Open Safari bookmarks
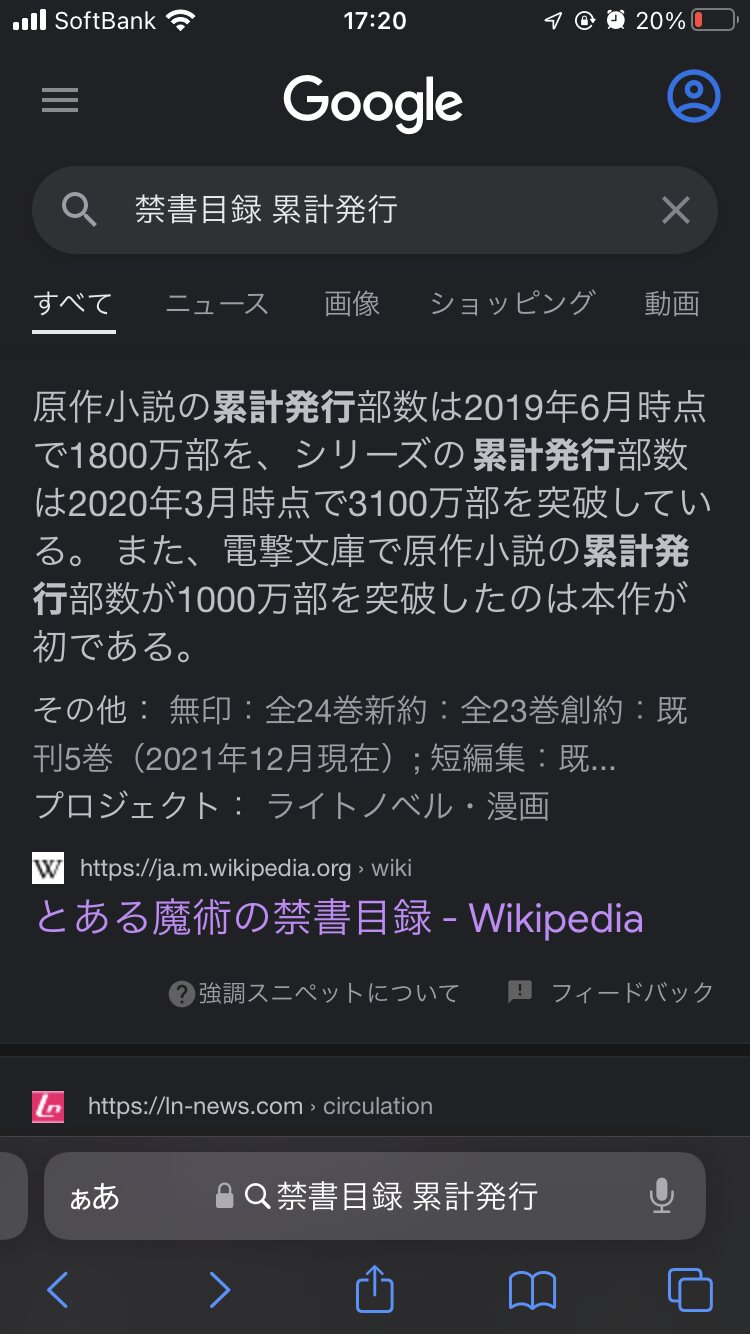Viewport: 750px width, 1334px height. click(x=532, y=1290)
